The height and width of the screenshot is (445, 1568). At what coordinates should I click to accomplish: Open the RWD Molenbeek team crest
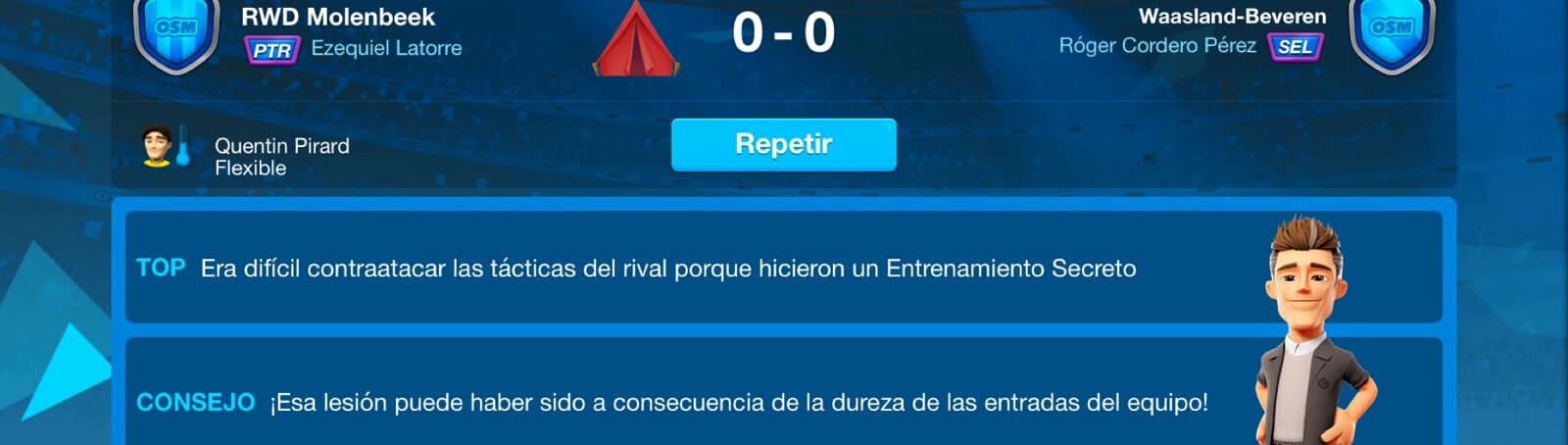pos(176,33)
